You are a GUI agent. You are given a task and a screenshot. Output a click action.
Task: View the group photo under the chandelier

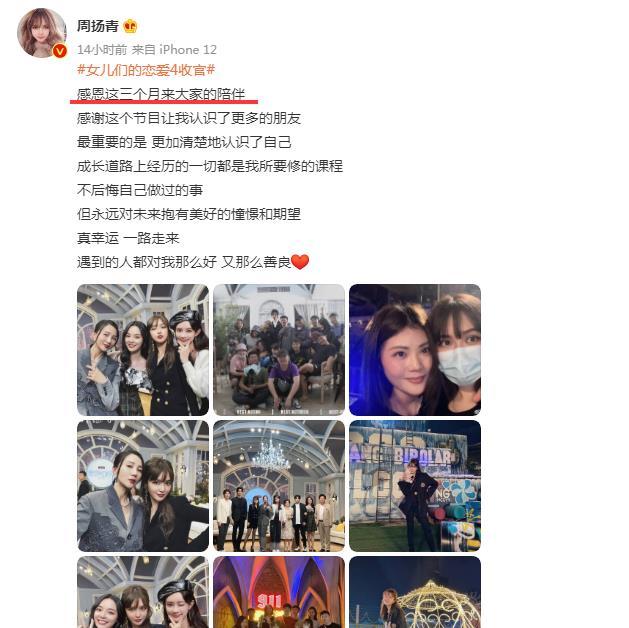[x=279, y=485]
